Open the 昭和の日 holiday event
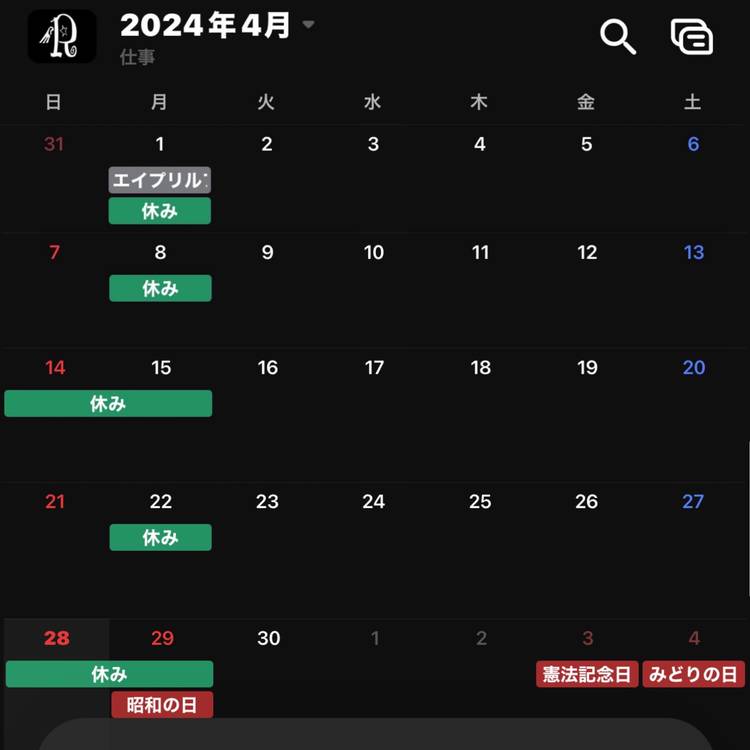 point(162,704)
